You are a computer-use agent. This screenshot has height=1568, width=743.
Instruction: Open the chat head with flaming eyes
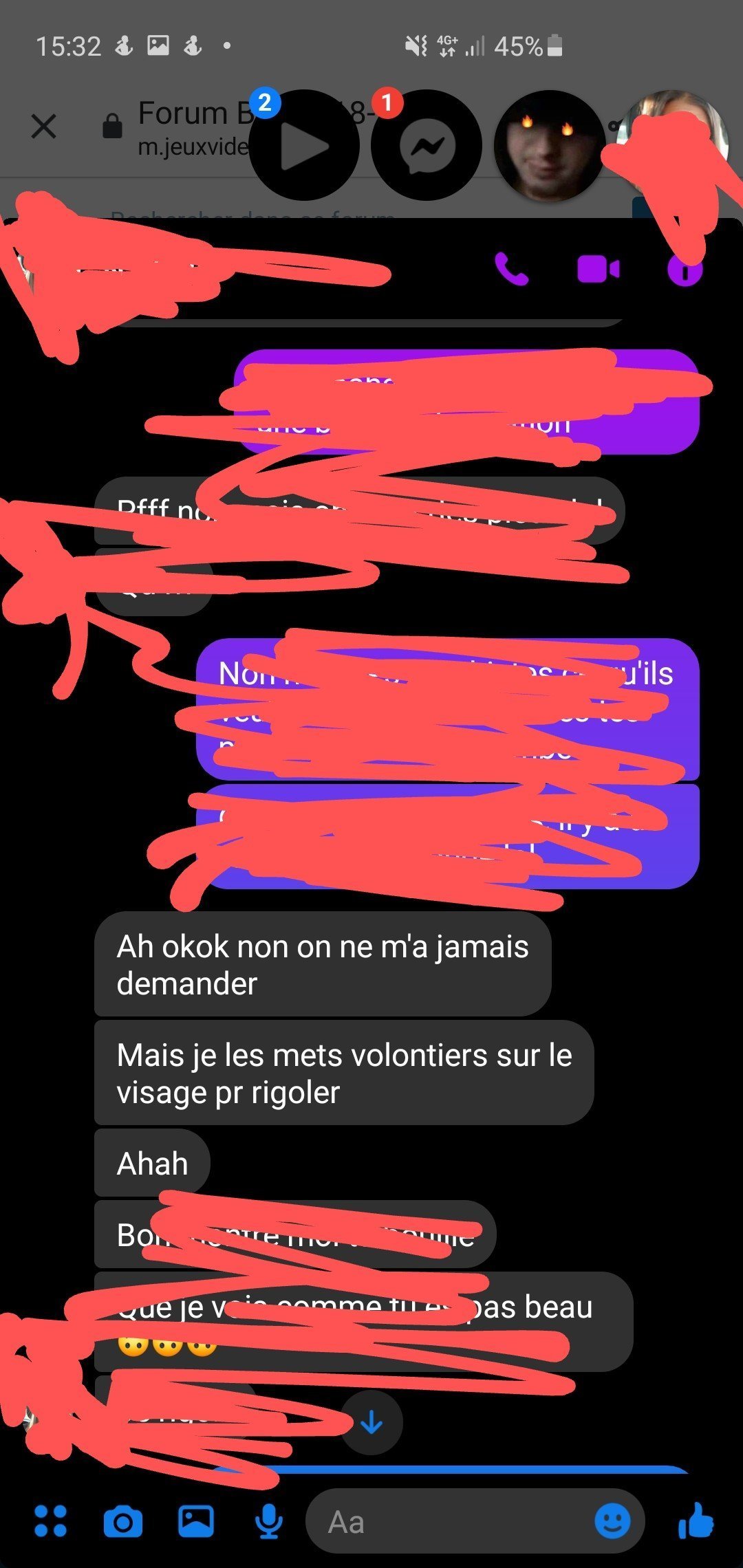(549, 145)
